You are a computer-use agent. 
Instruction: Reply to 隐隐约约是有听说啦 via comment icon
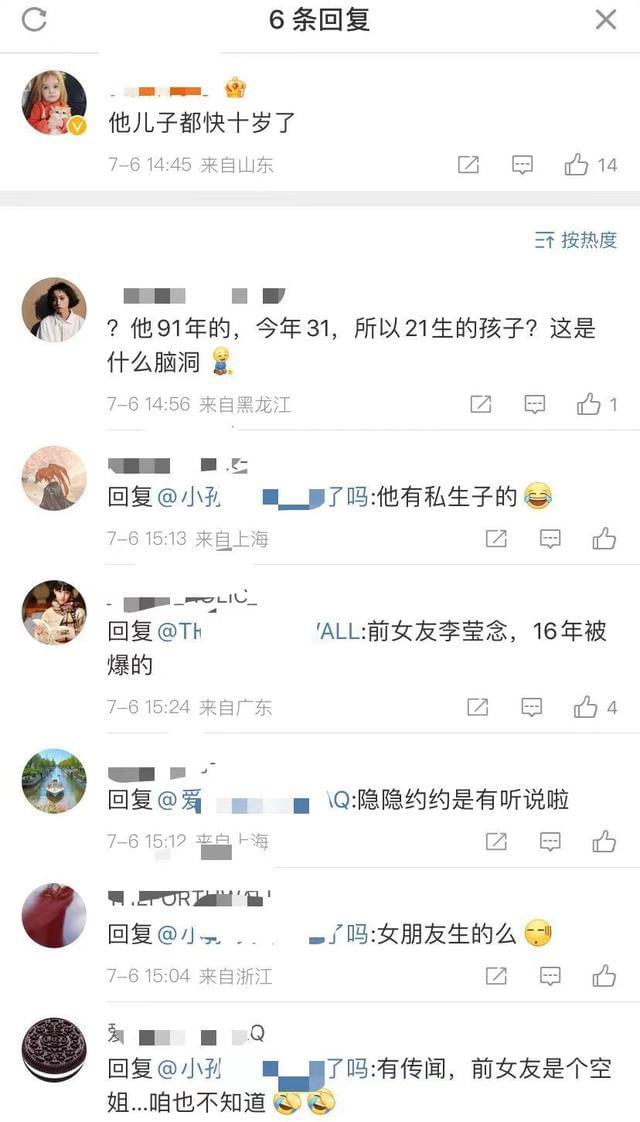pyautogui.click(x=550, y=841)
